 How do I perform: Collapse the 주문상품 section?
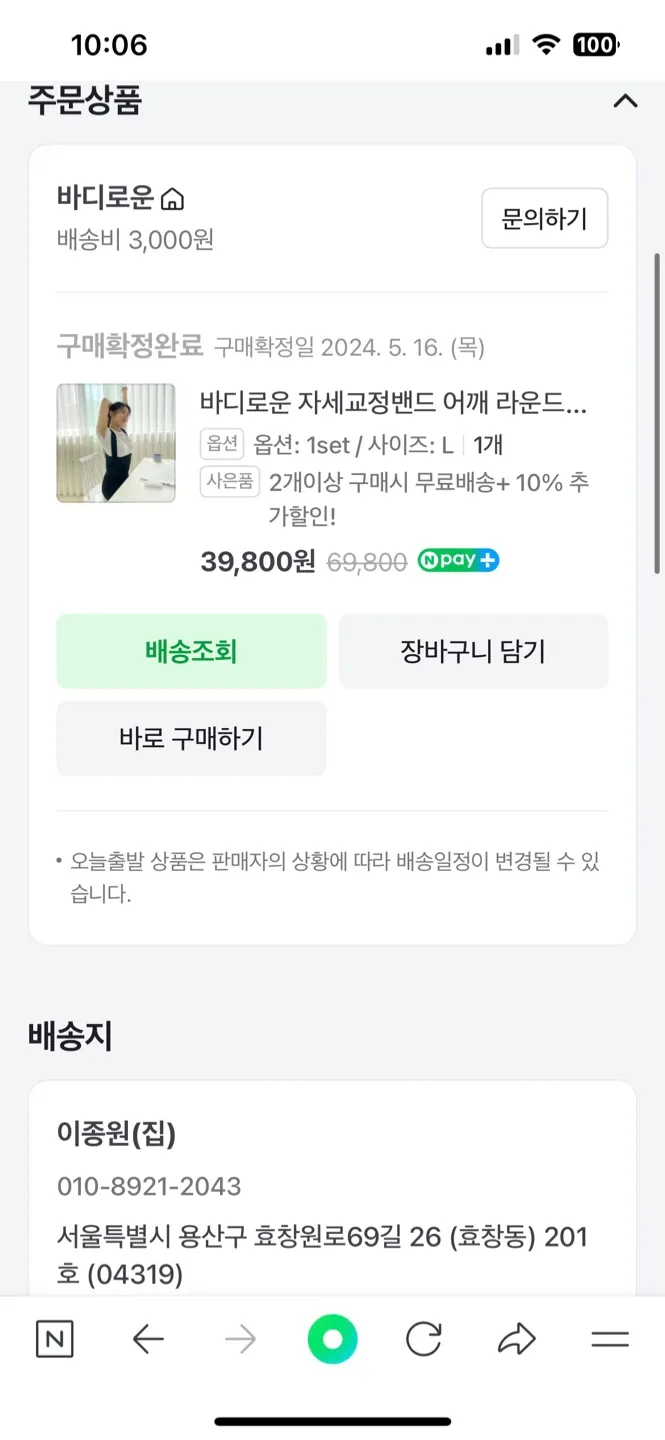625,100
